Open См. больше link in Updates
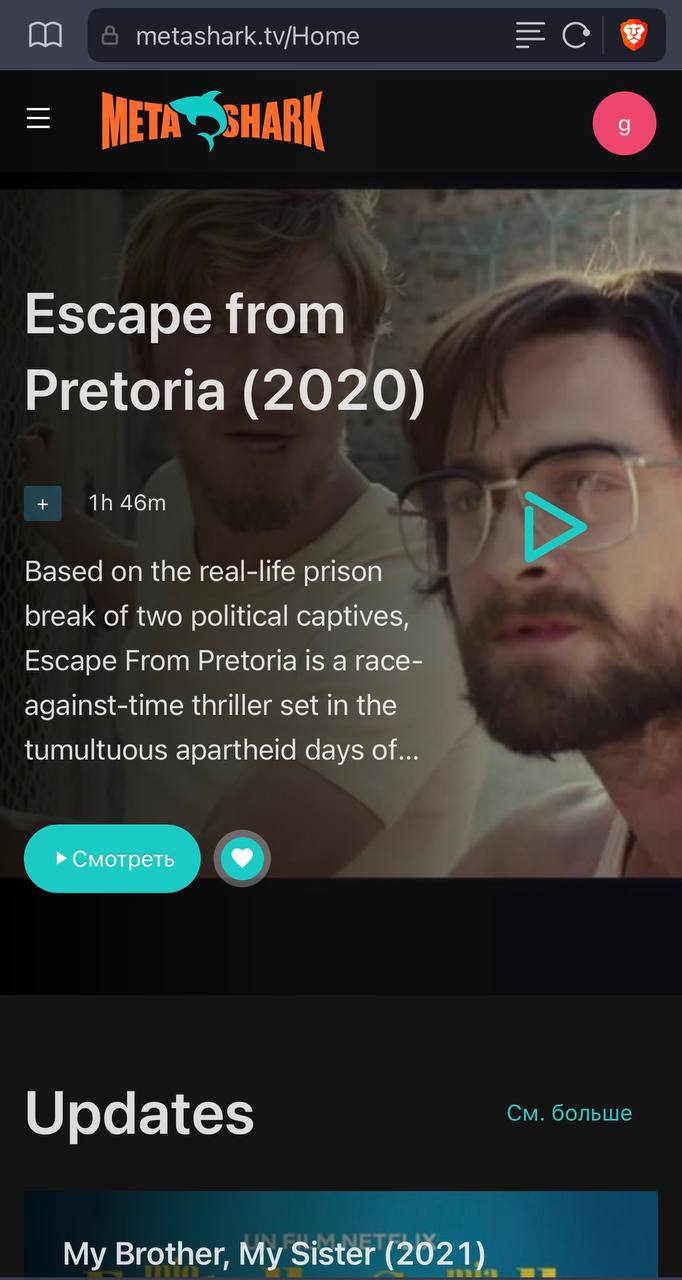Image resolution: width=682 pixels, height=1280 pixels. pos(569,1113)
